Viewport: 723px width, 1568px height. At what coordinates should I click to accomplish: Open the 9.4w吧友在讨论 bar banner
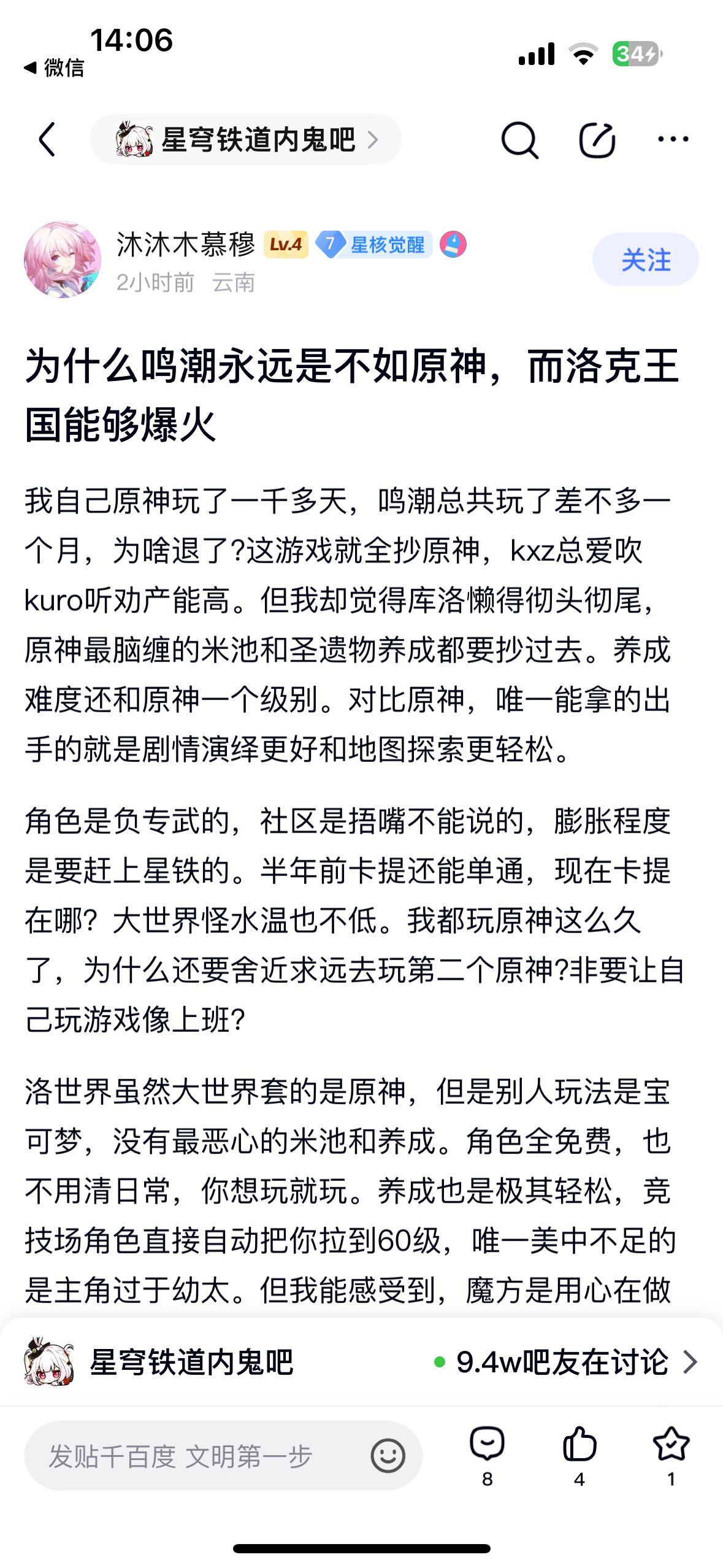coord(361,1362)
